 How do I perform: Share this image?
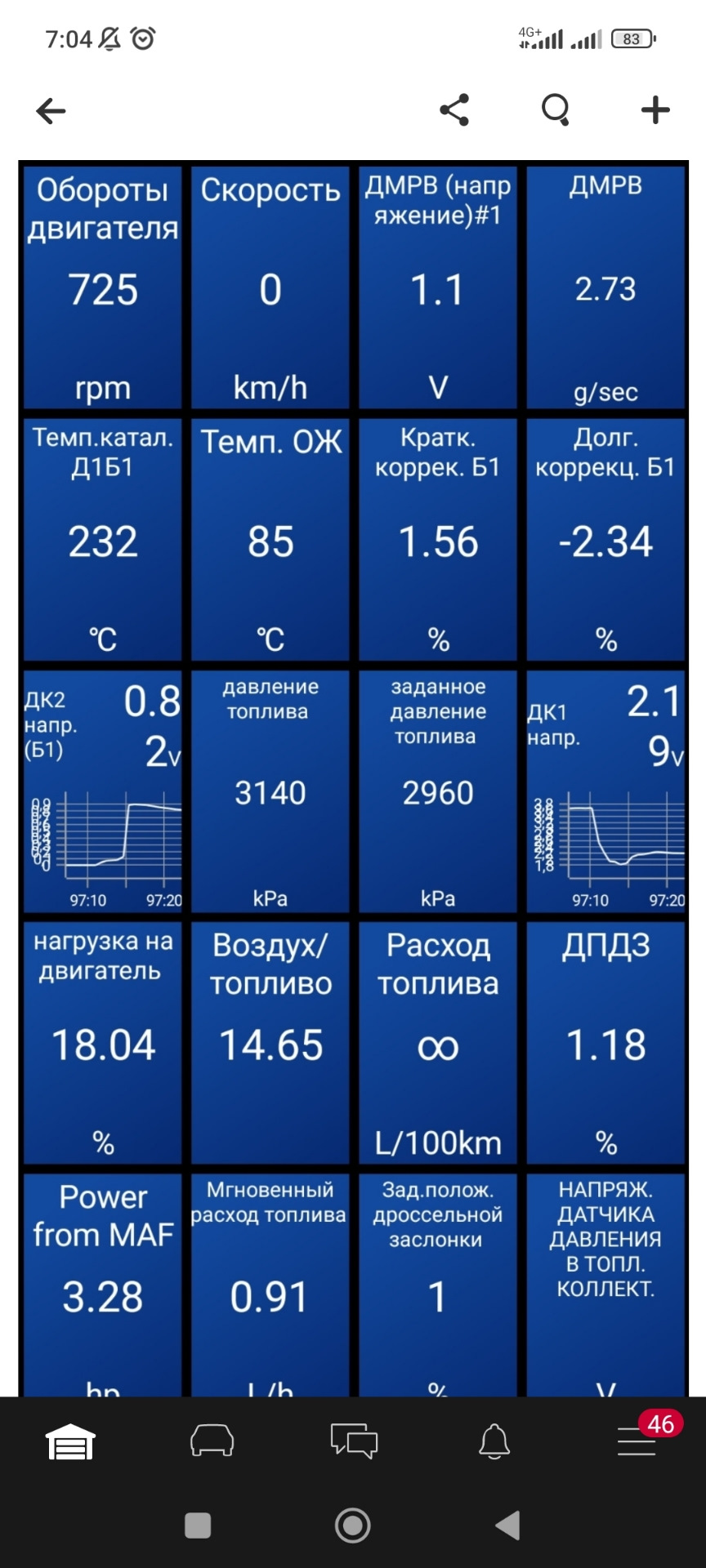(454, 109)
